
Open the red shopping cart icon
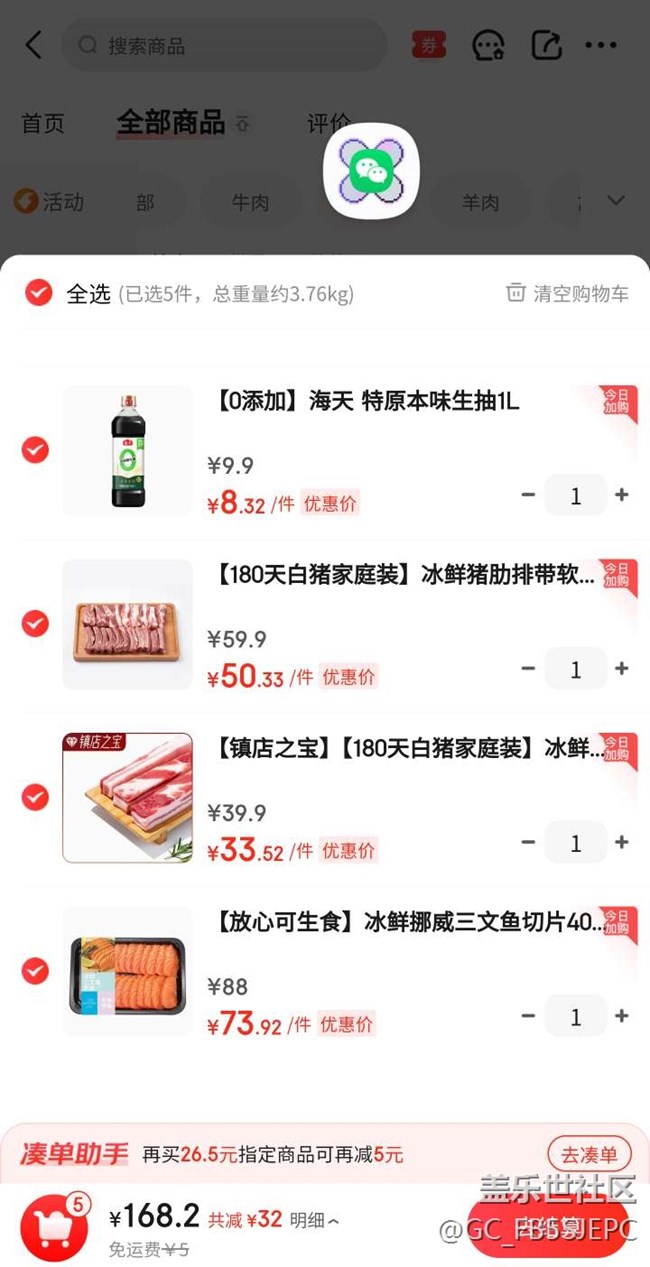[54, 1226]
